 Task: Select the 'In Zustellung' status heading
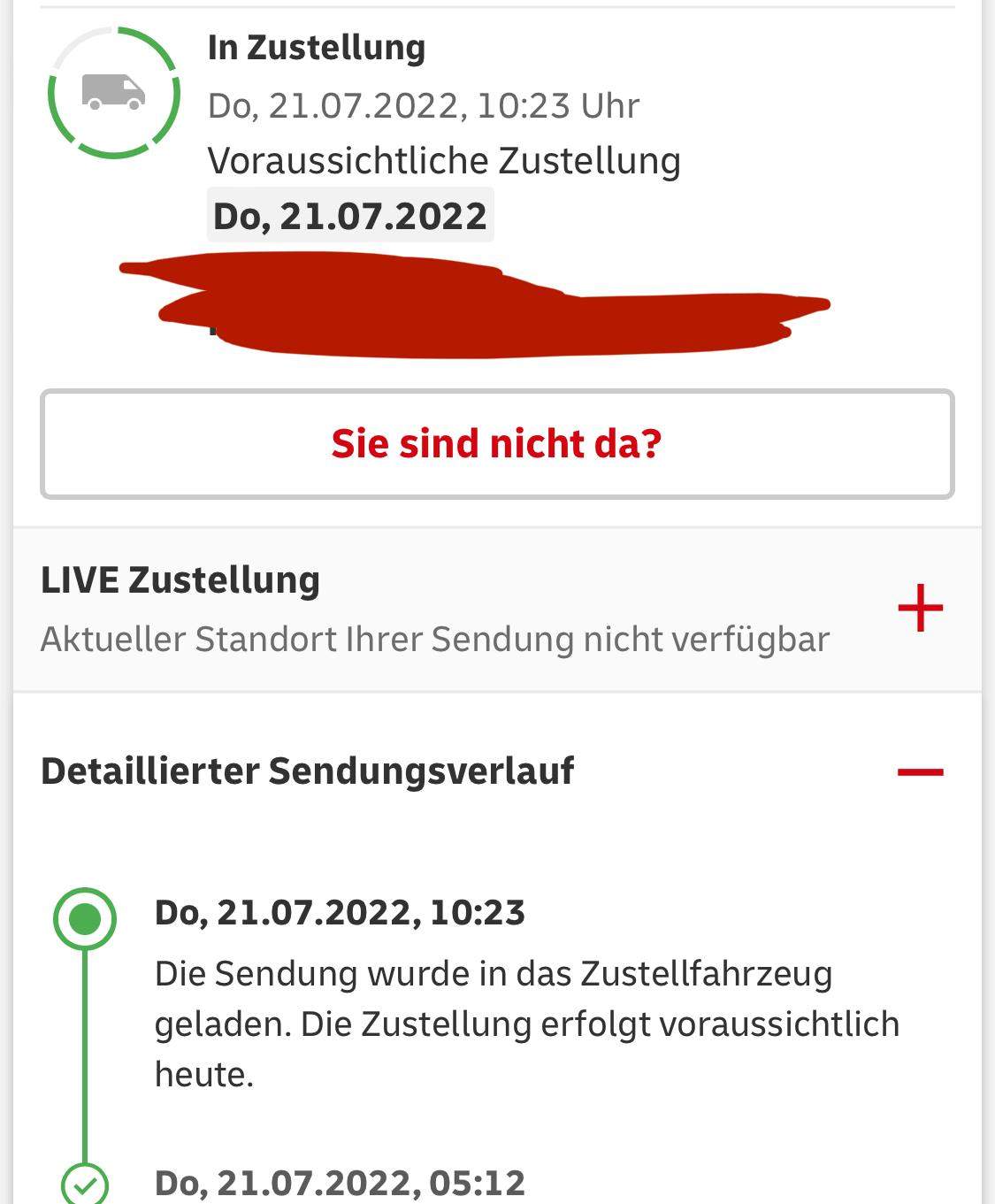pos(316,48)
